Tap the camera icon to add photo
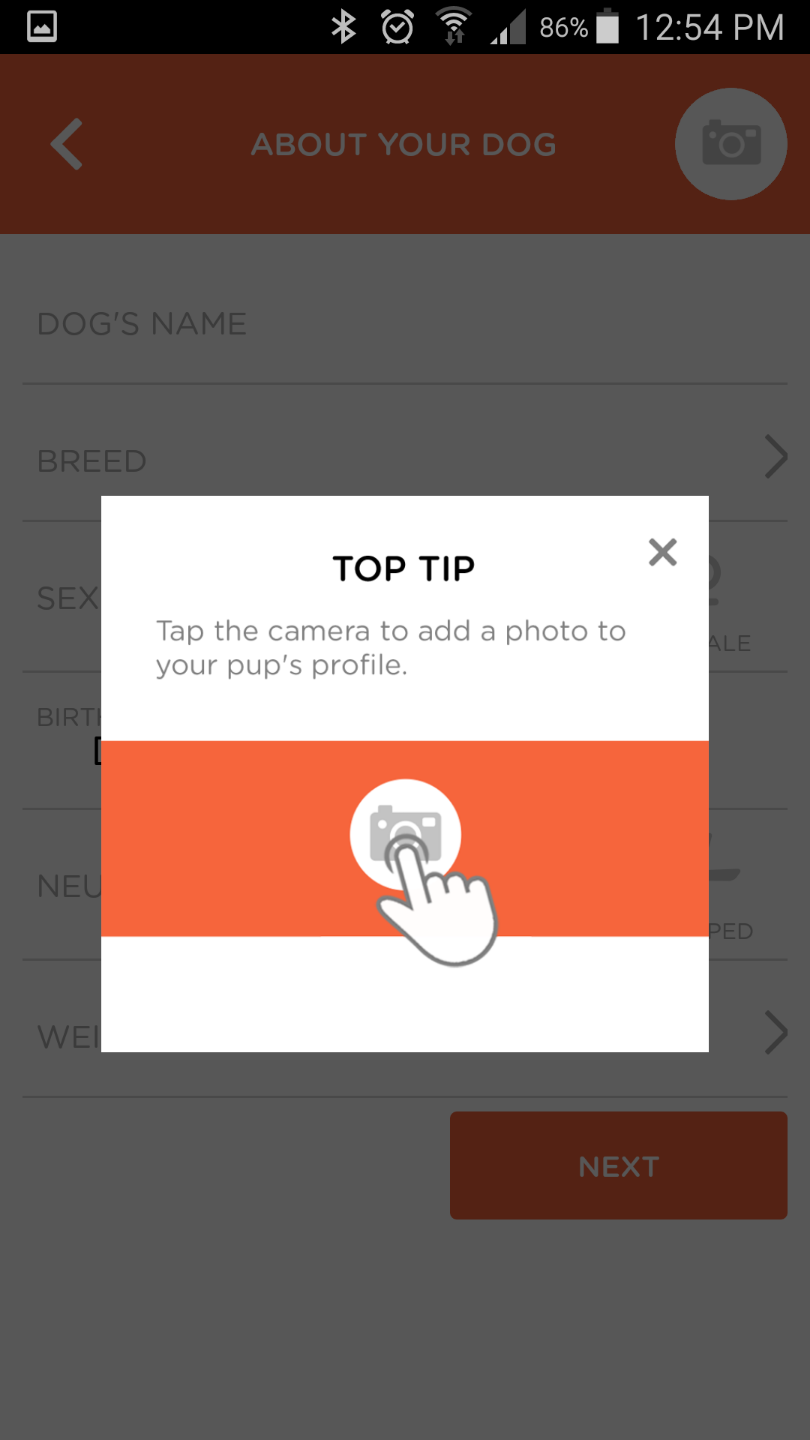 (731, 144)
